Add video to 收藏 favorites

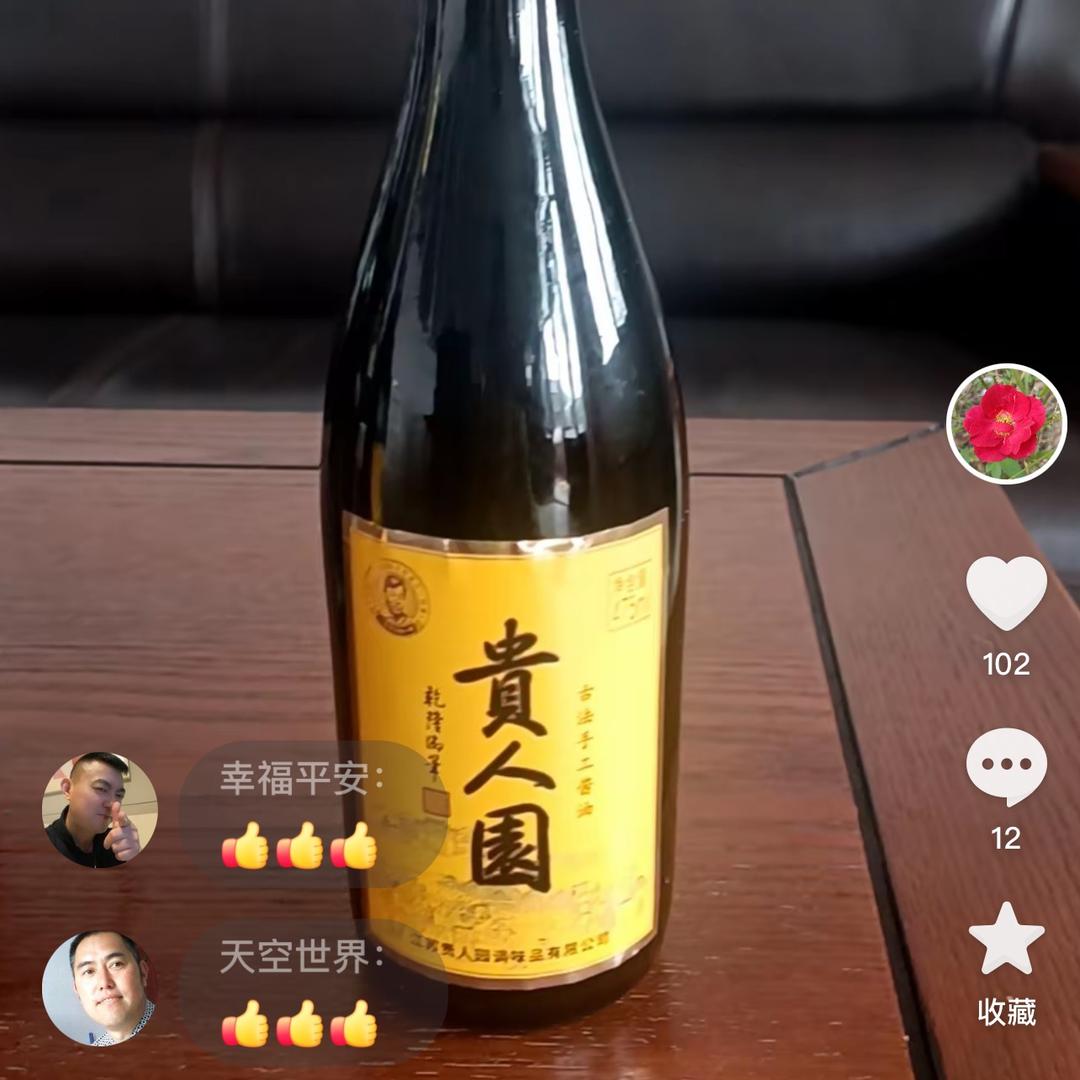pyautogui.click(x=1006, y=939)
